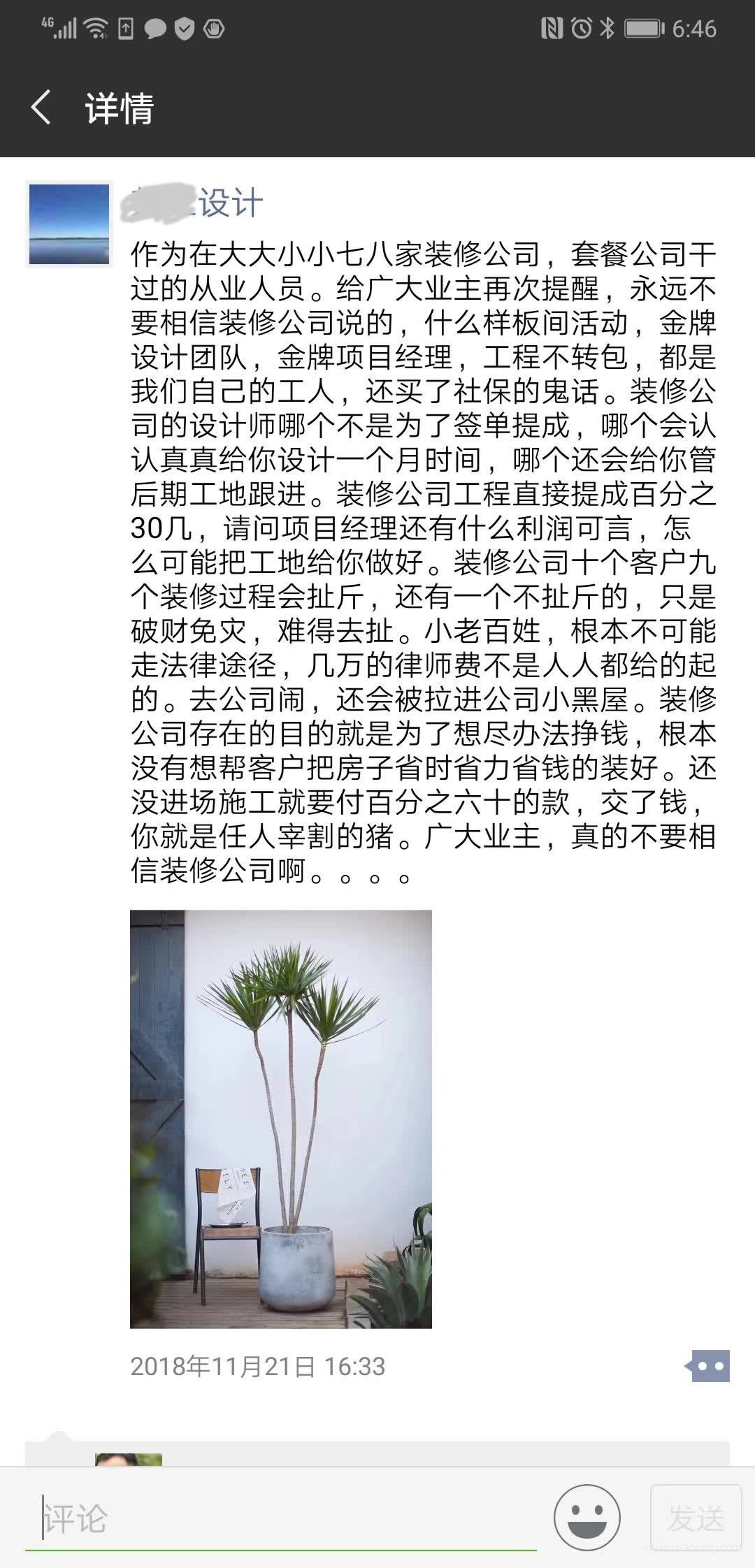This screenshot has width=755, height=1568.
Task: Open the emoji picker
Action: pos(587,1518)
